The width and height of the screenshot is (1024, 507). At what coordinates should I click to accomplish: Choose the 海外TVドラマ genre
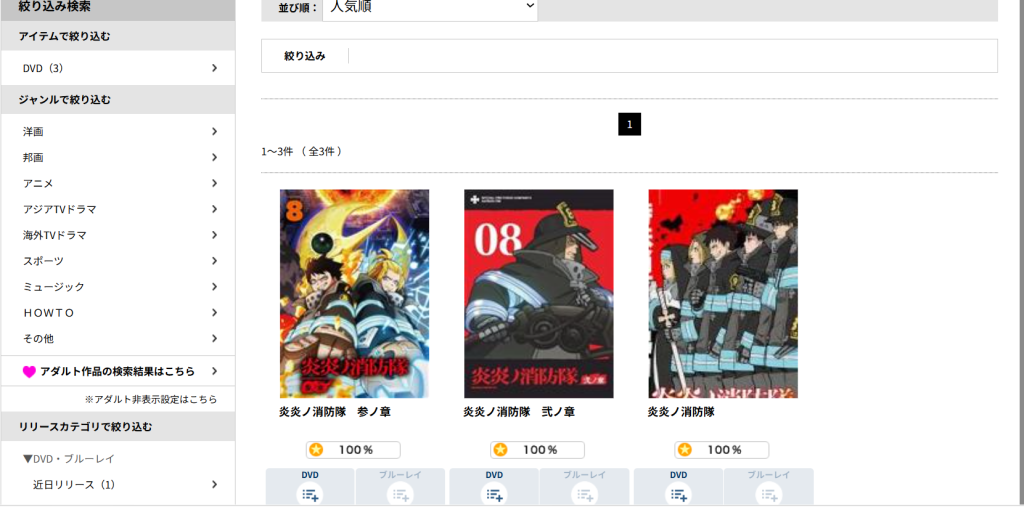click(118, 235)
